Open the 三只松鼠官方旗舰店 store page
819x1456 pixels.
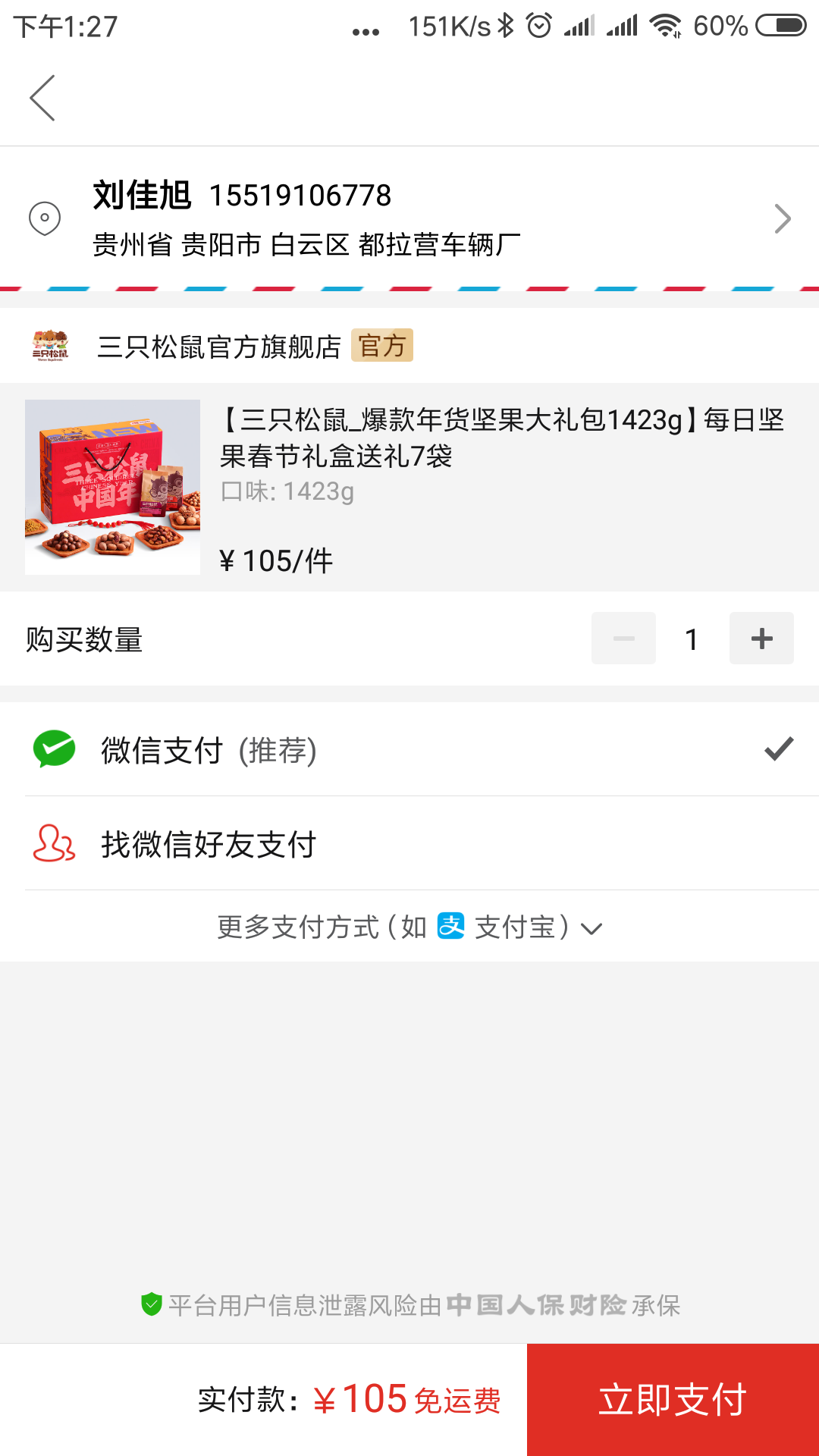point(220,347)
